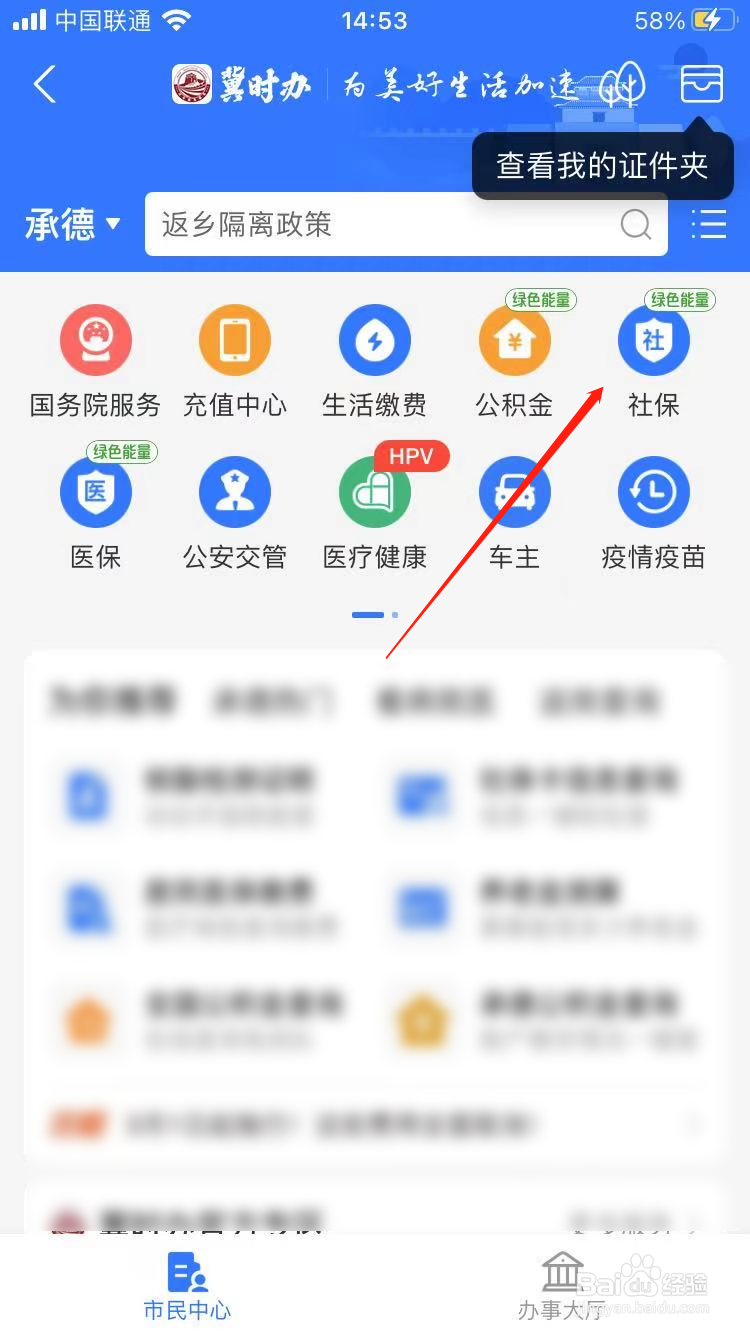Expand the 承德 city selector dropdown

pyautogui.click(x=70, y=225)
